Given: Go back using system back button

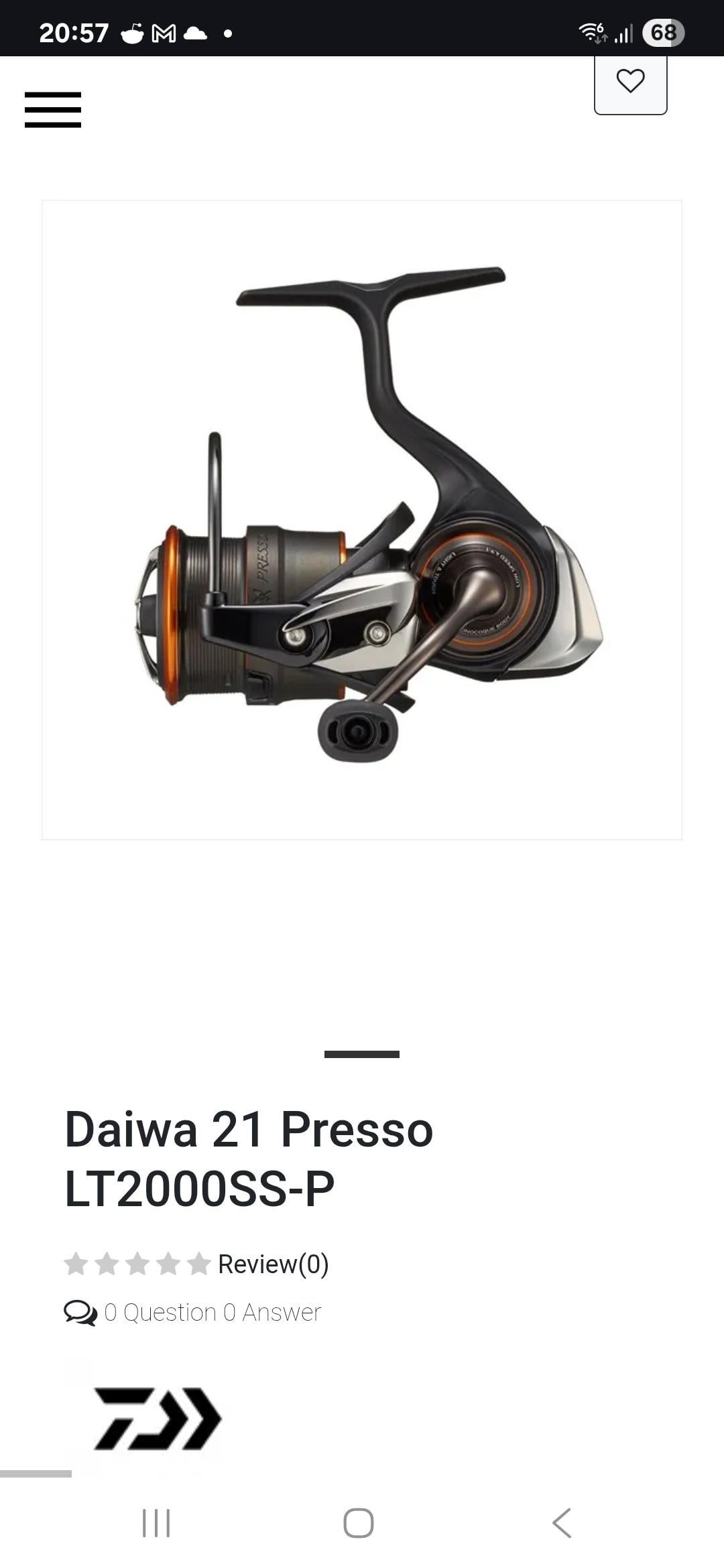Looking at the screenshot, I should click(562, 1523).
